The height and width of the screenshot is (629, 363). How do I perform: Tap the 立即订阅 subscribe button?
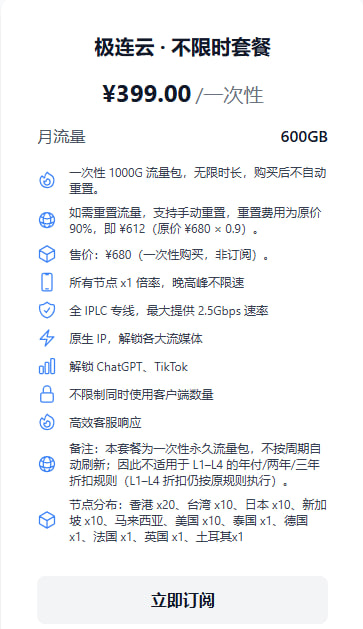click(183, 600)
